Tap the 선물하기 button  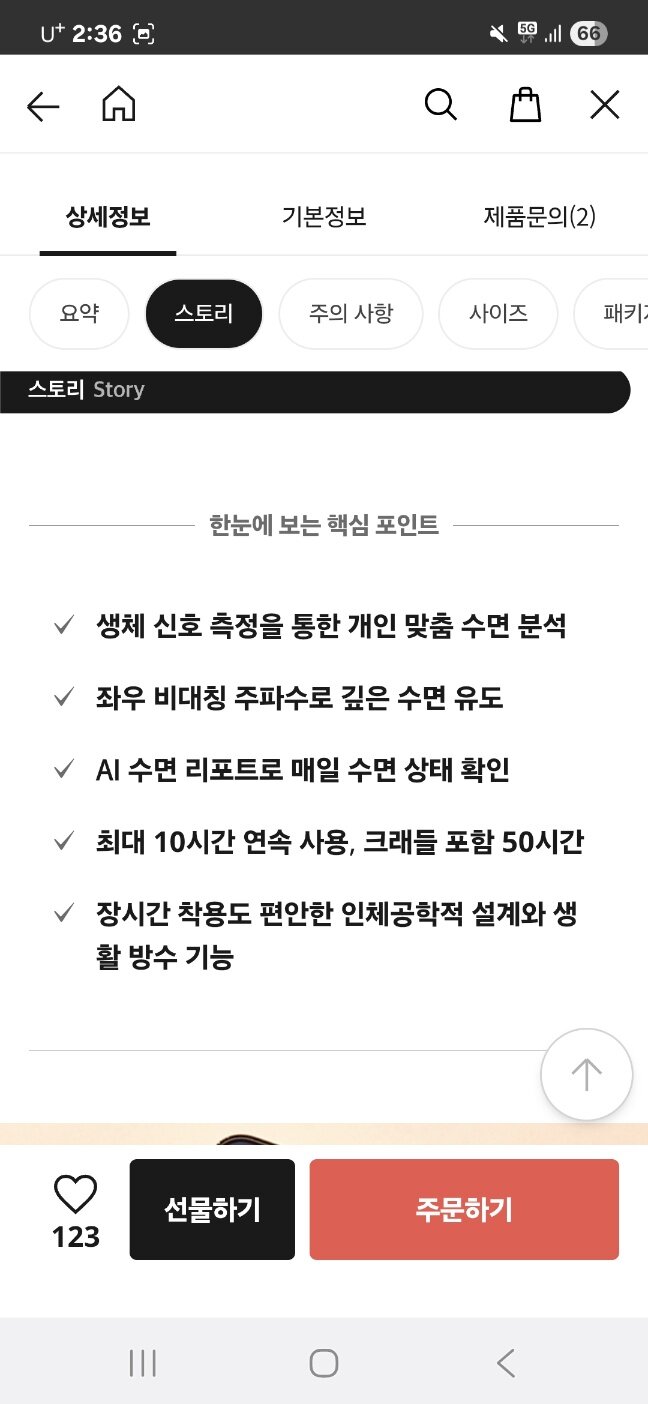click(x=212, y=1209)
